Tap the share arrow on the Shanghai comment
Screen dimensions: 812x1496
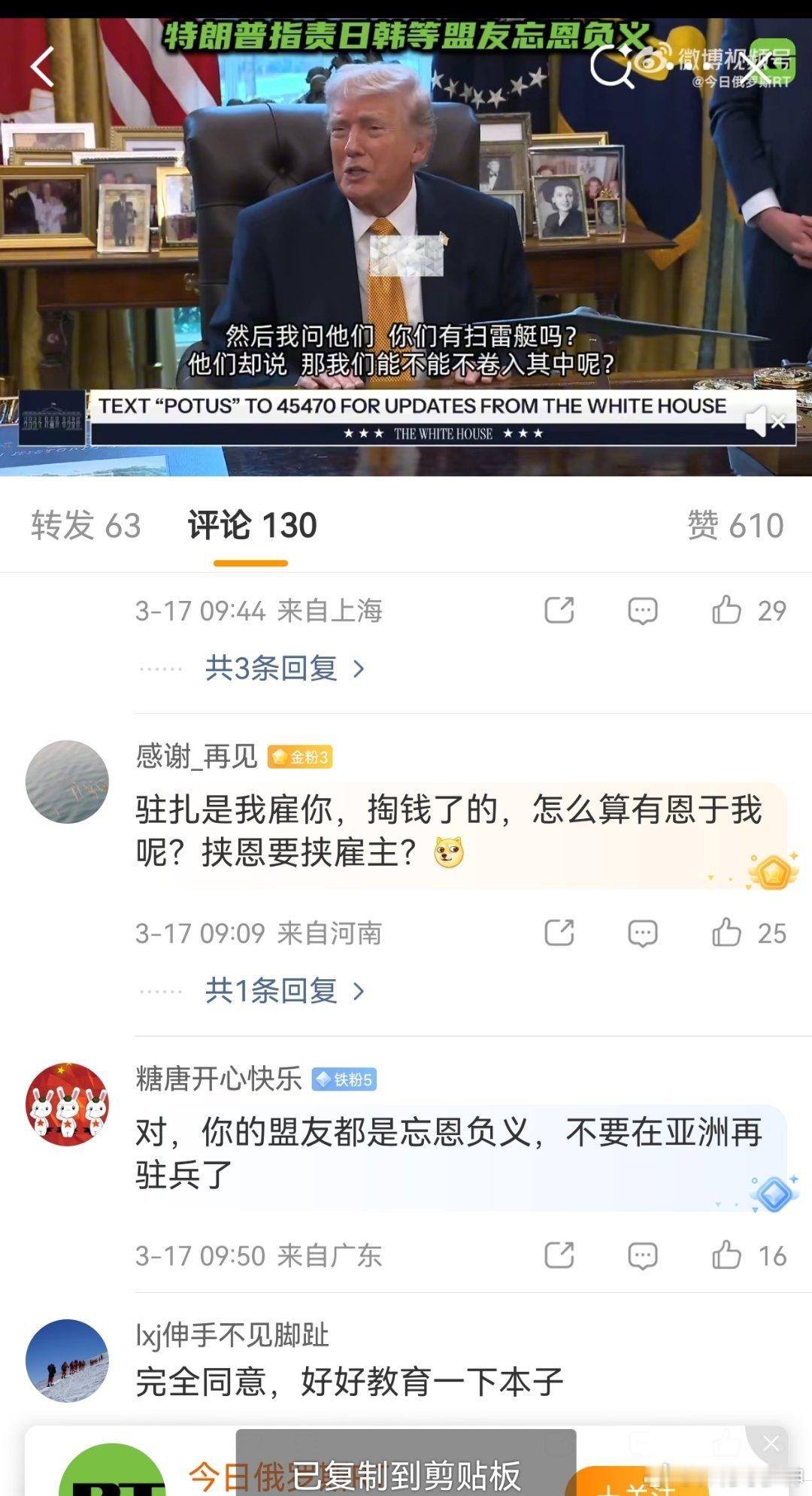pos(558,611)
